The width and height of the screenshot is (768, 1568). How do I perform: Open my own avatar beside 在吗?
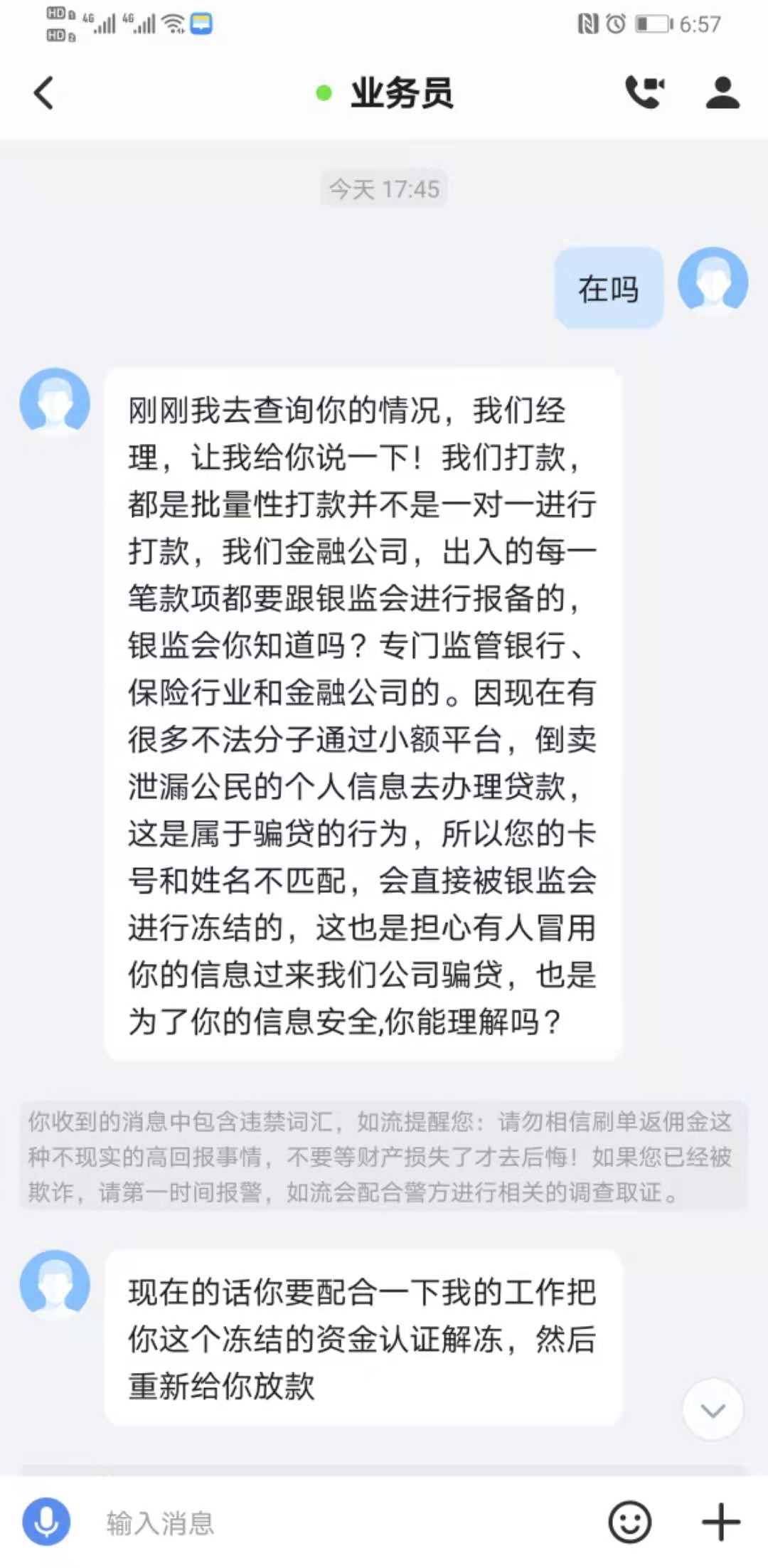point(712,281)
